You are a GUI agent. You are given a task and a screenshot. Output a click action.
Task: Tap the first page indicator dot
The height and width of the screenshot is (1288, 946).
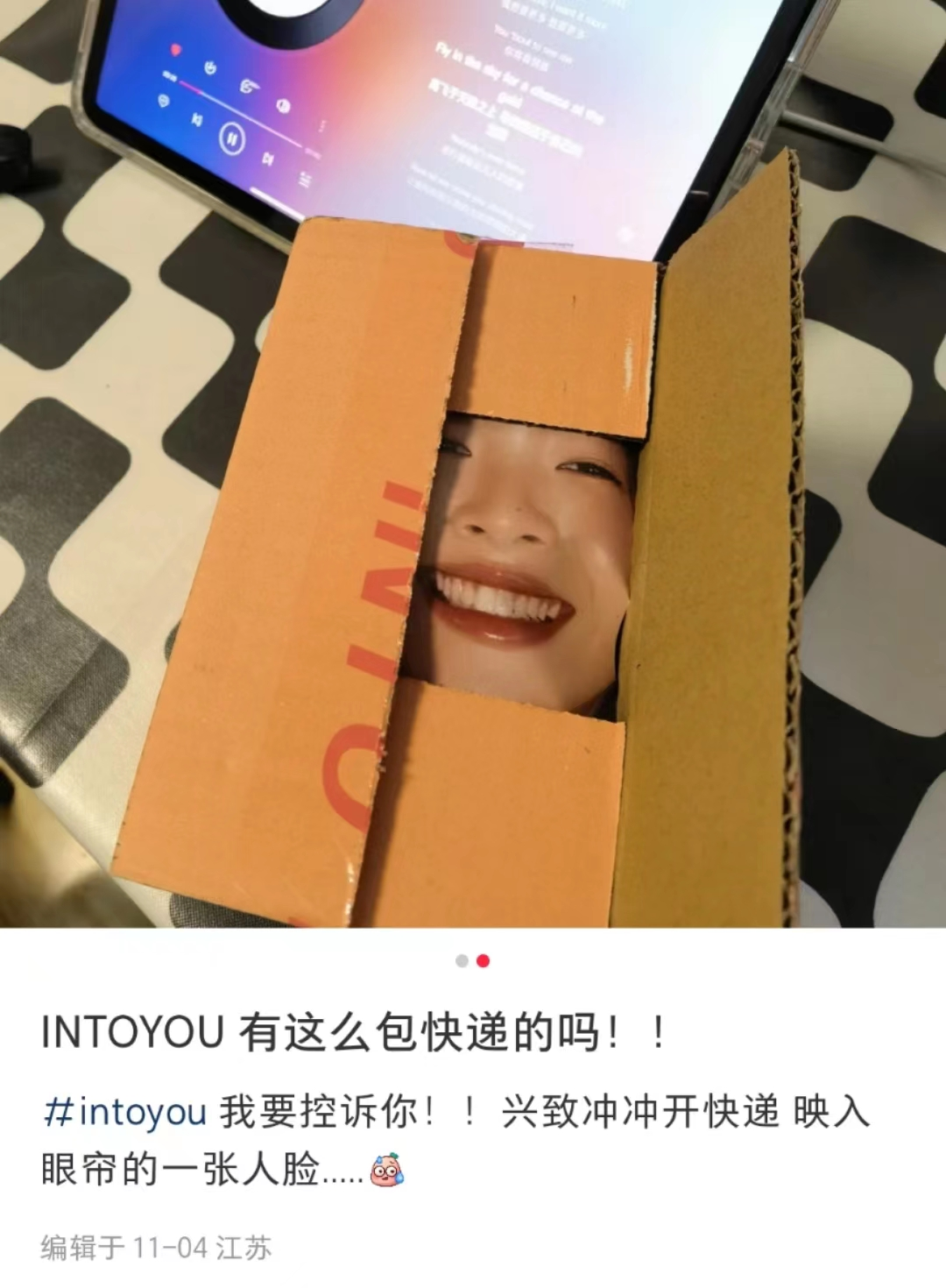462,961
